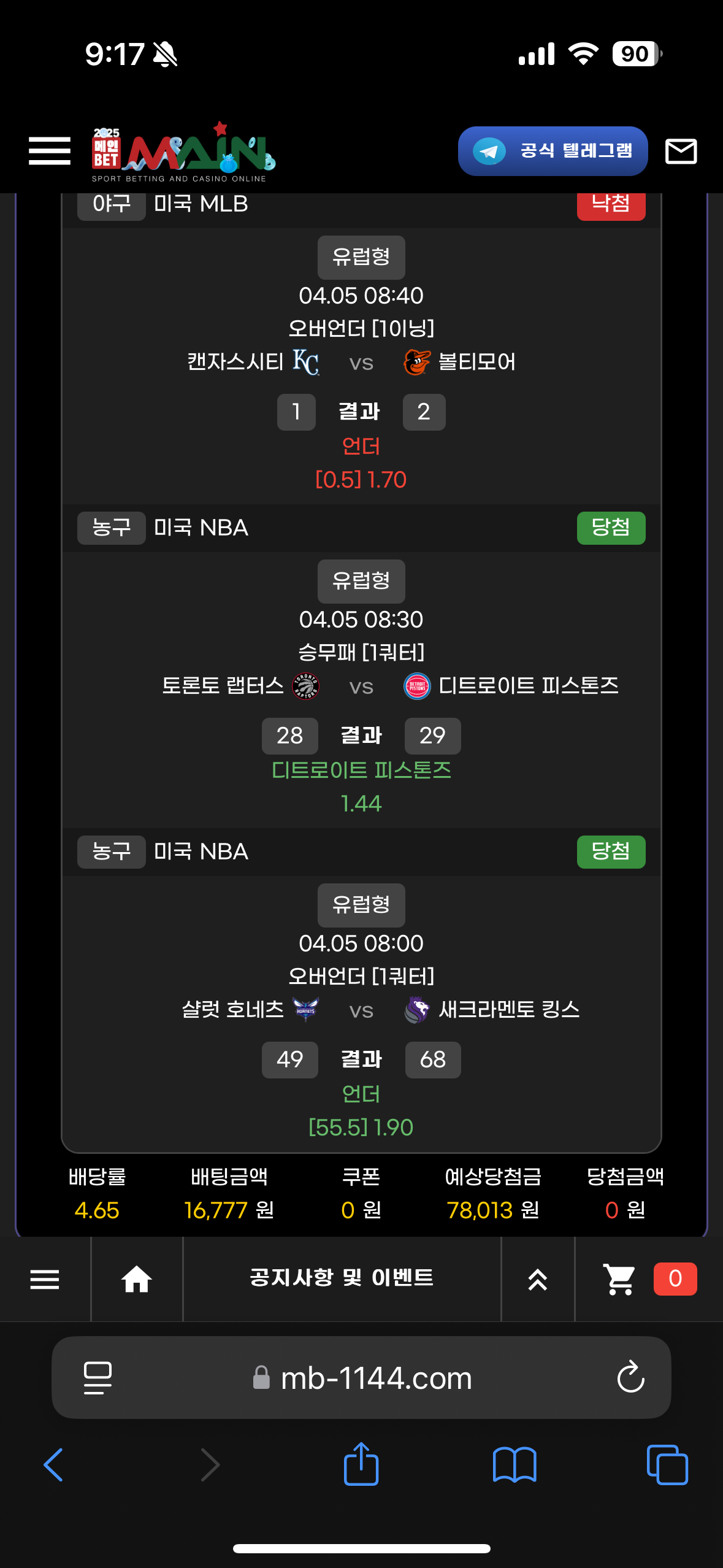This screenshot has width=723, height=1568.
Task: Jump to top with double-arrow icon
Action: pos(537,1280)
